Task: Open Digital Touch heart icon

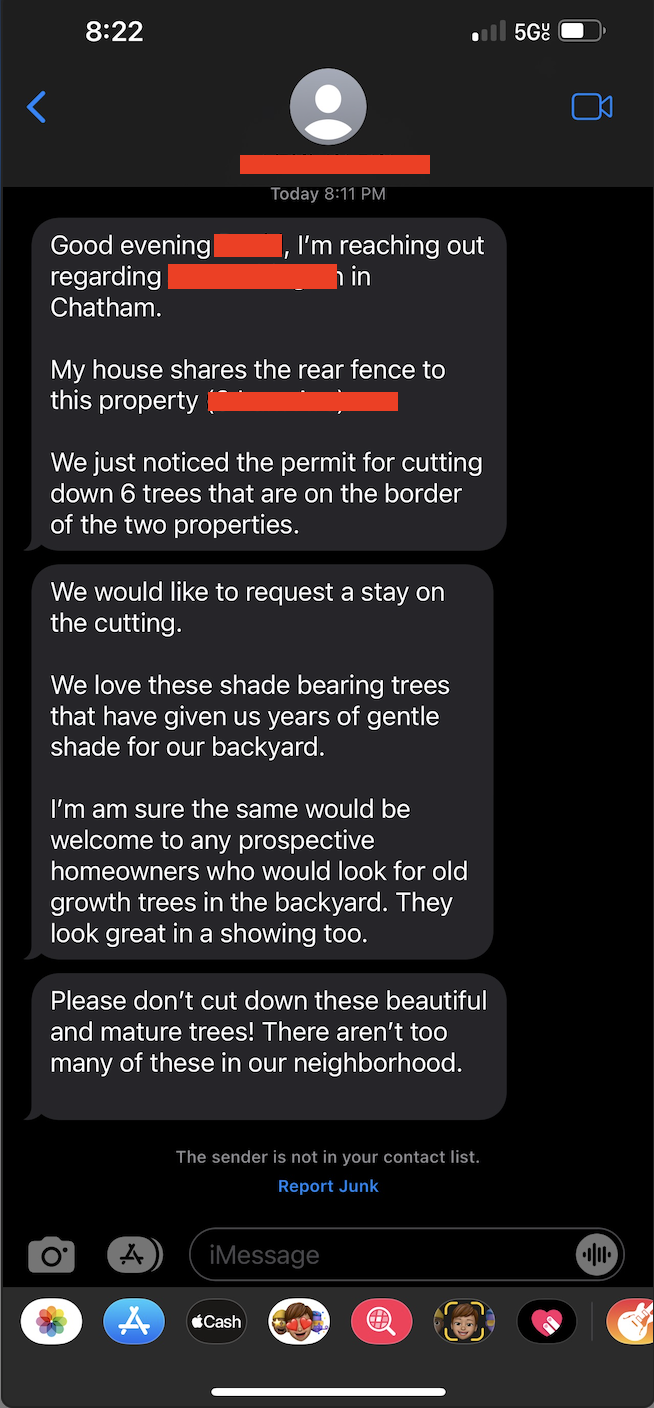Action: [x=546, y=1322]
